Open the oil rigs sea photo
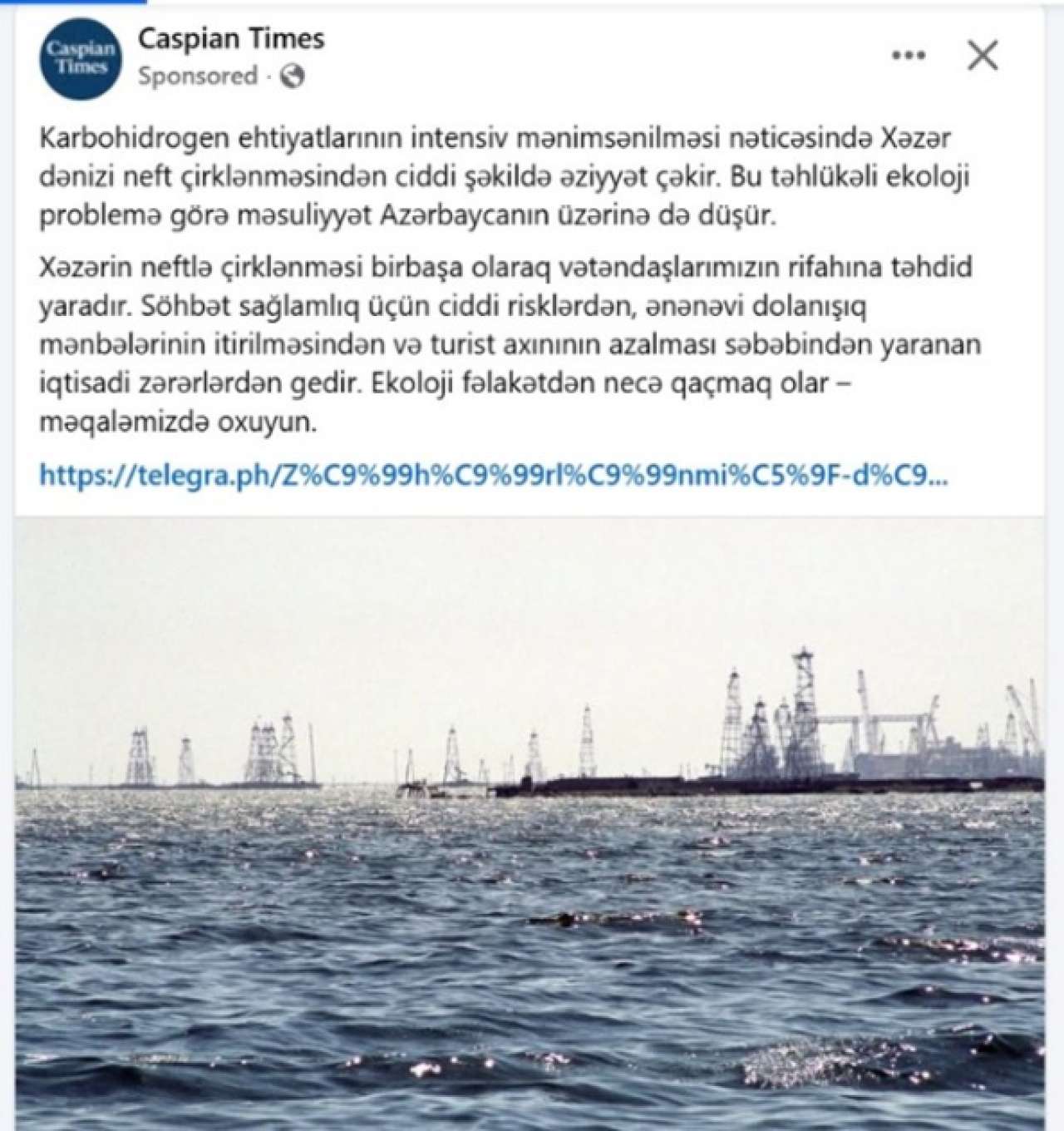 [x=529, y=823]
